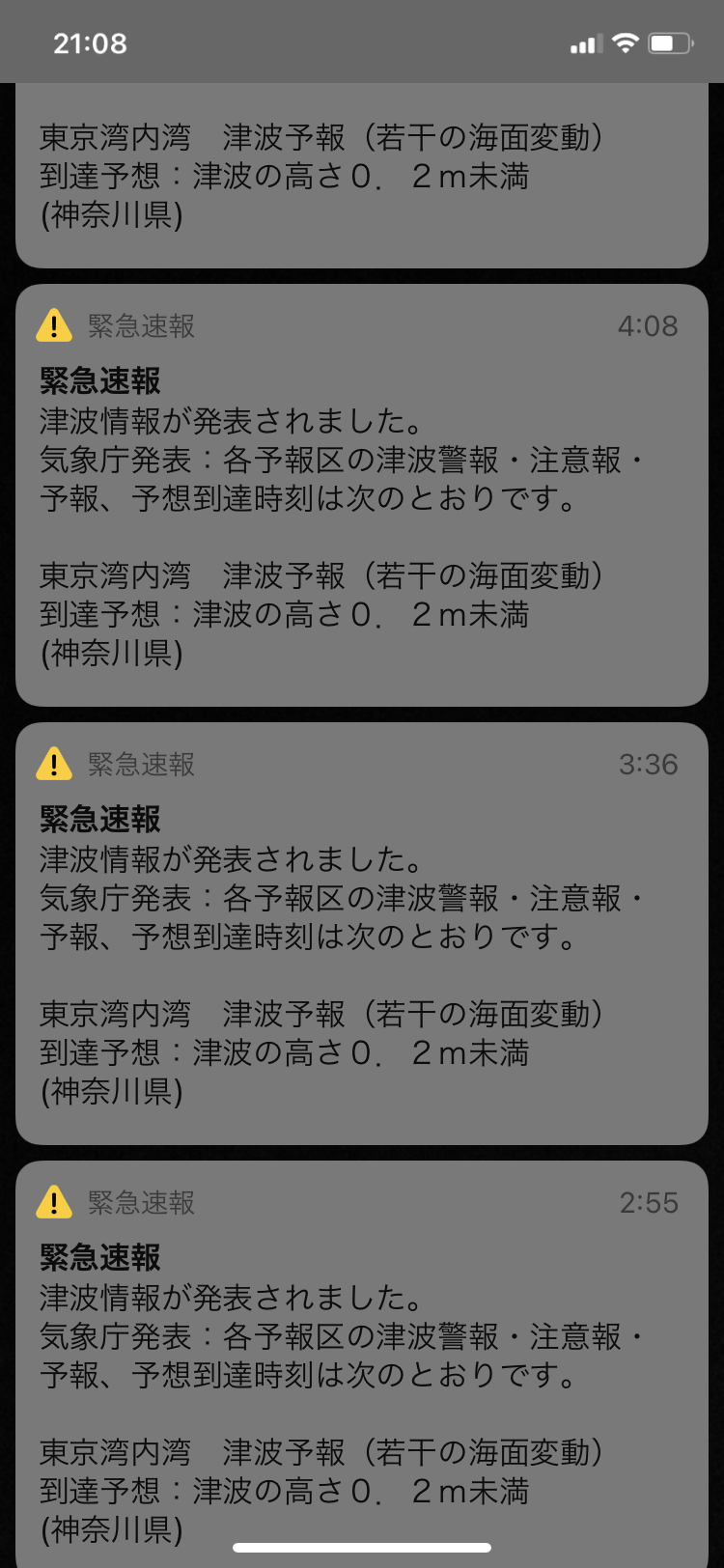Open the 3:36 緊急速報 tsunami notification

(362, 934)
